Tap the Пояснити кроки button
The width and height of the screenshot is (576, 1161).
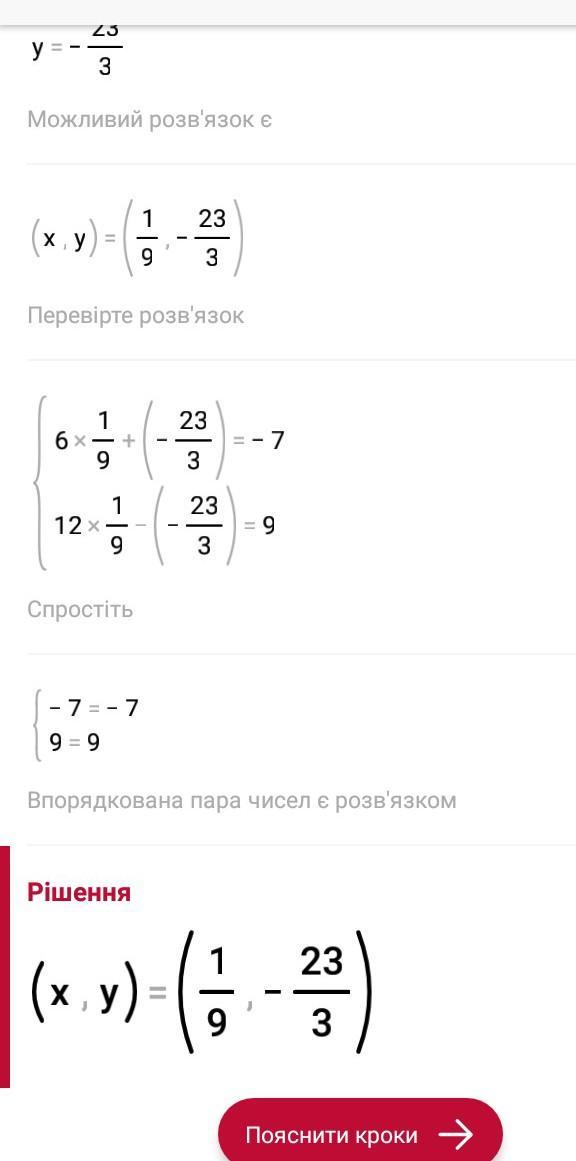[x=360, y=1132]
